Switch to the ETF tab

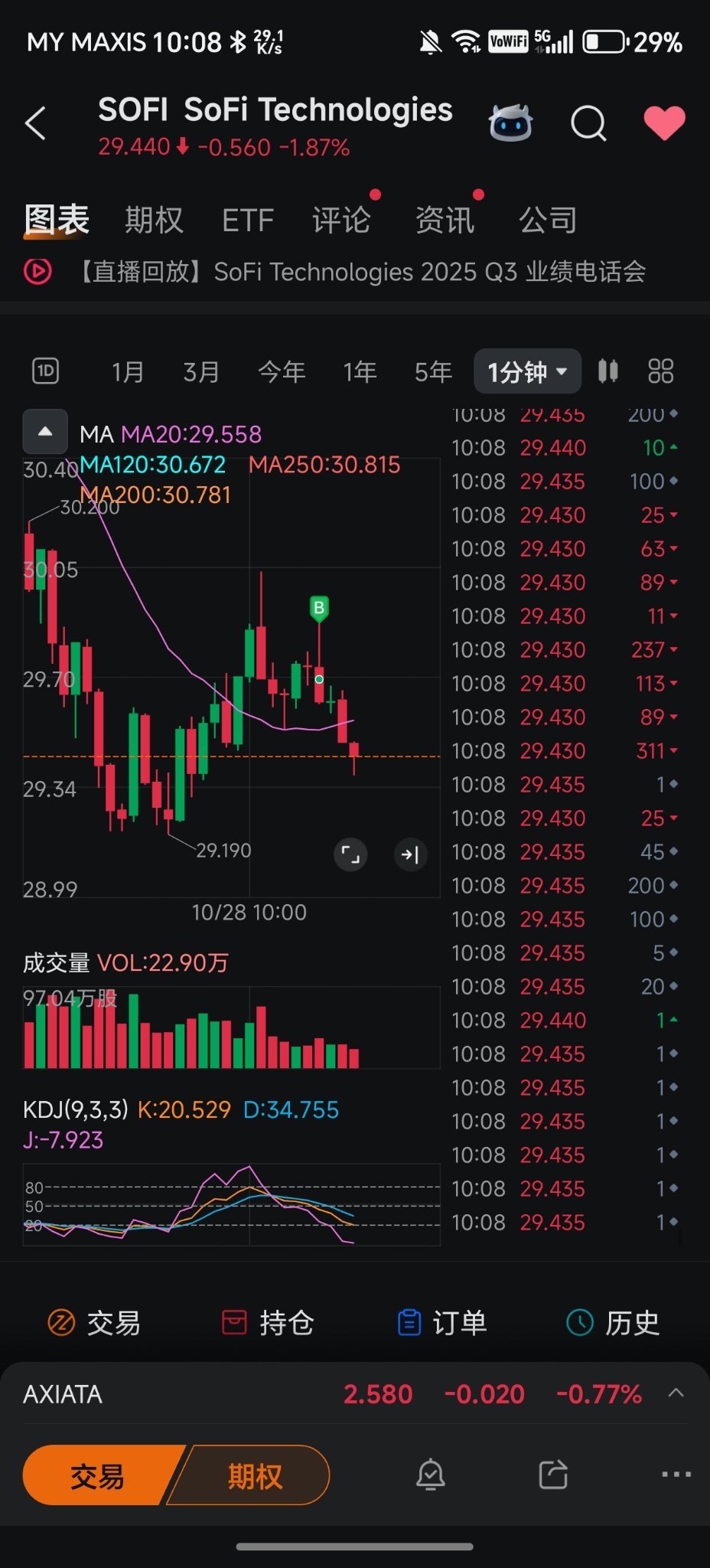247,220
